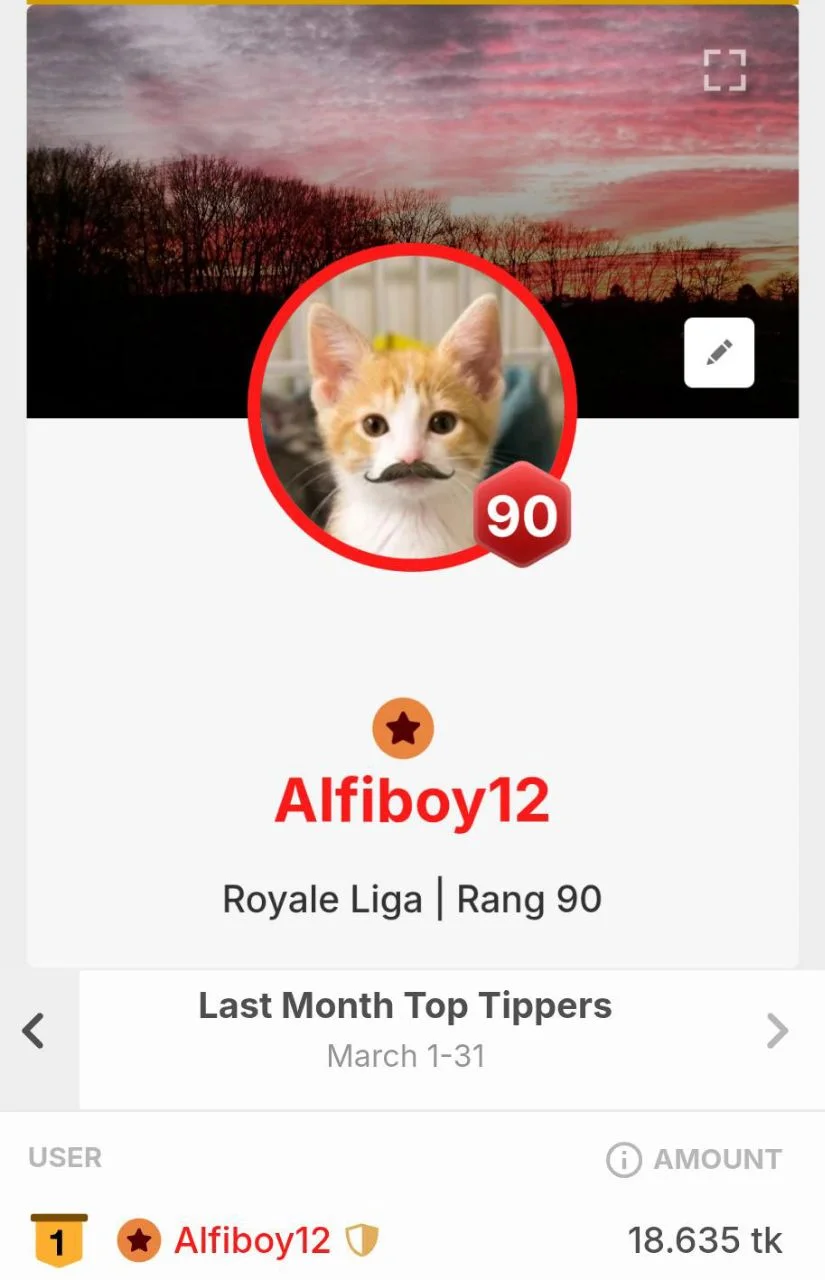Image resolution: width=825 pixels, height=1280 pixels.
Task: Open the cat profile avatar
Action: pyautogui.click(x=412, y=407)
